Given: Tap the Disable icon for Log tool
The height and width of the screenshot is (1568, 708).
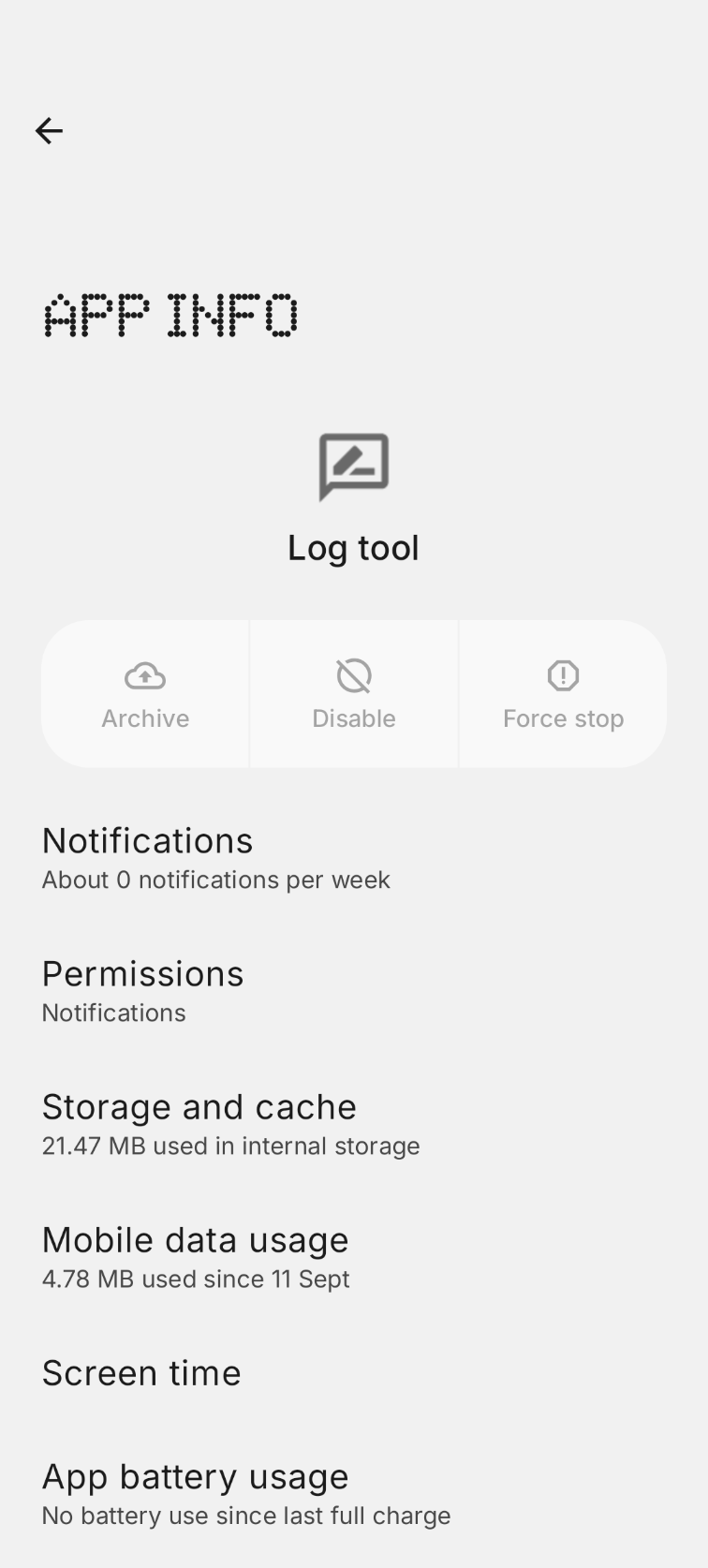Looking at the screenshot, I should click(354, 674).
